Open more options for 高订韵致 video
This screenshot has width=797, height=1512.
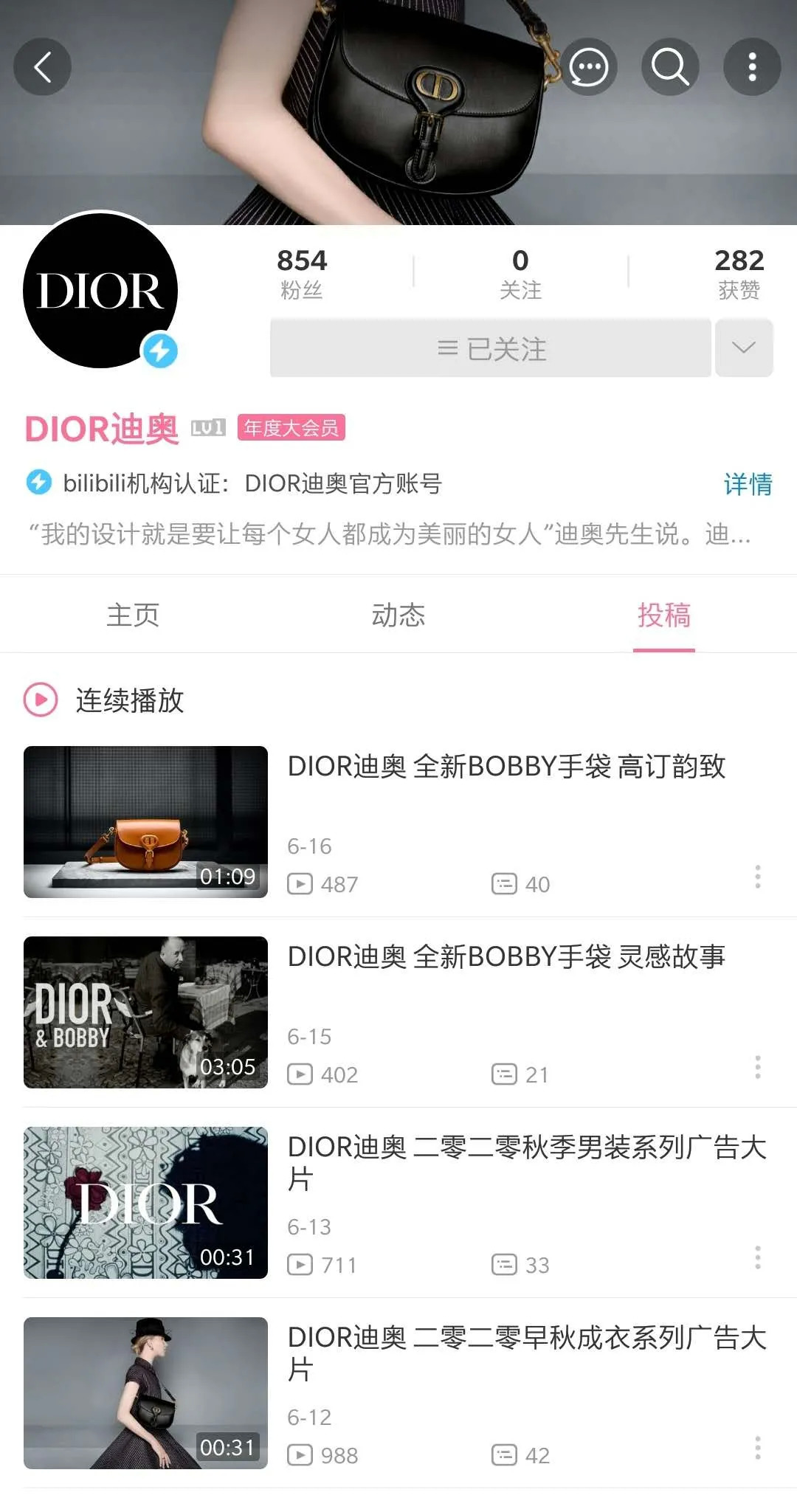pyautogui.click(x=758, y=877)
